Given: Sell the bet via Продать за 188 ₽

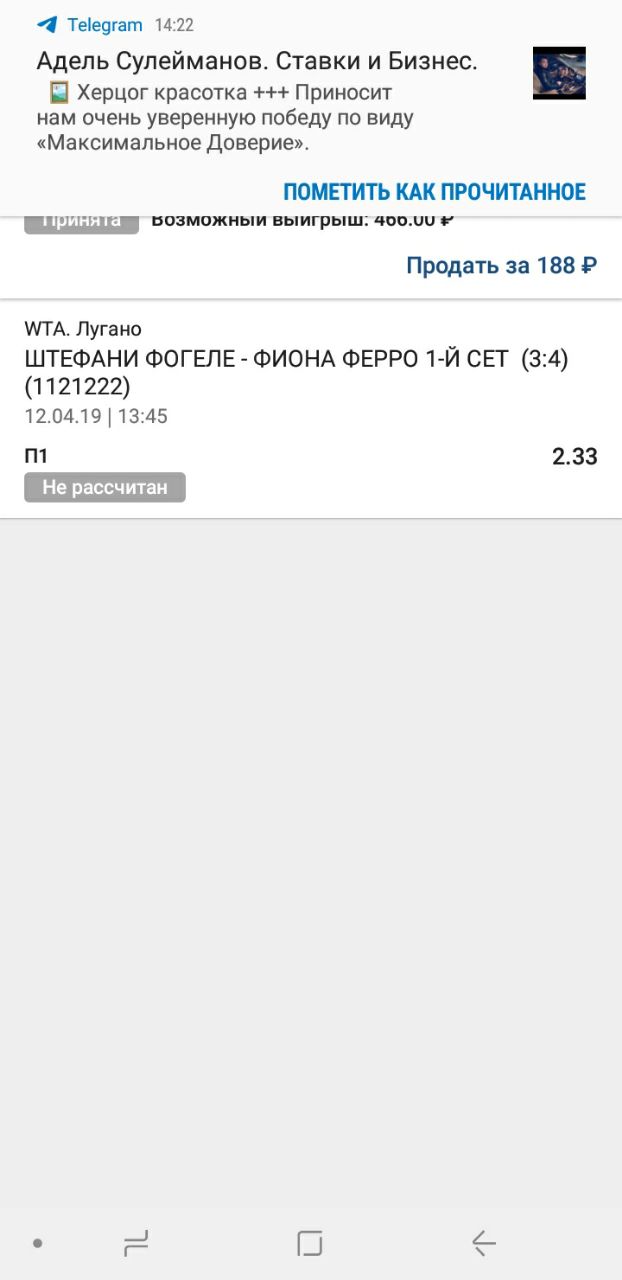Looking at the screenshot, I should [501, 265].
